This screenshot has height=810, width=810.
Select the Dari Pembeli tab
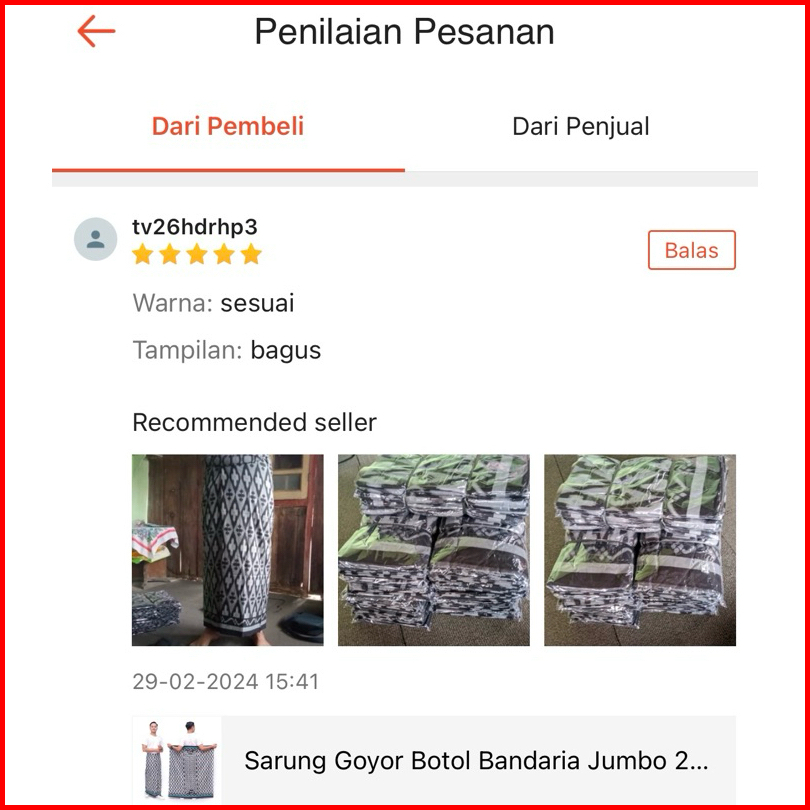pos(228,127)
